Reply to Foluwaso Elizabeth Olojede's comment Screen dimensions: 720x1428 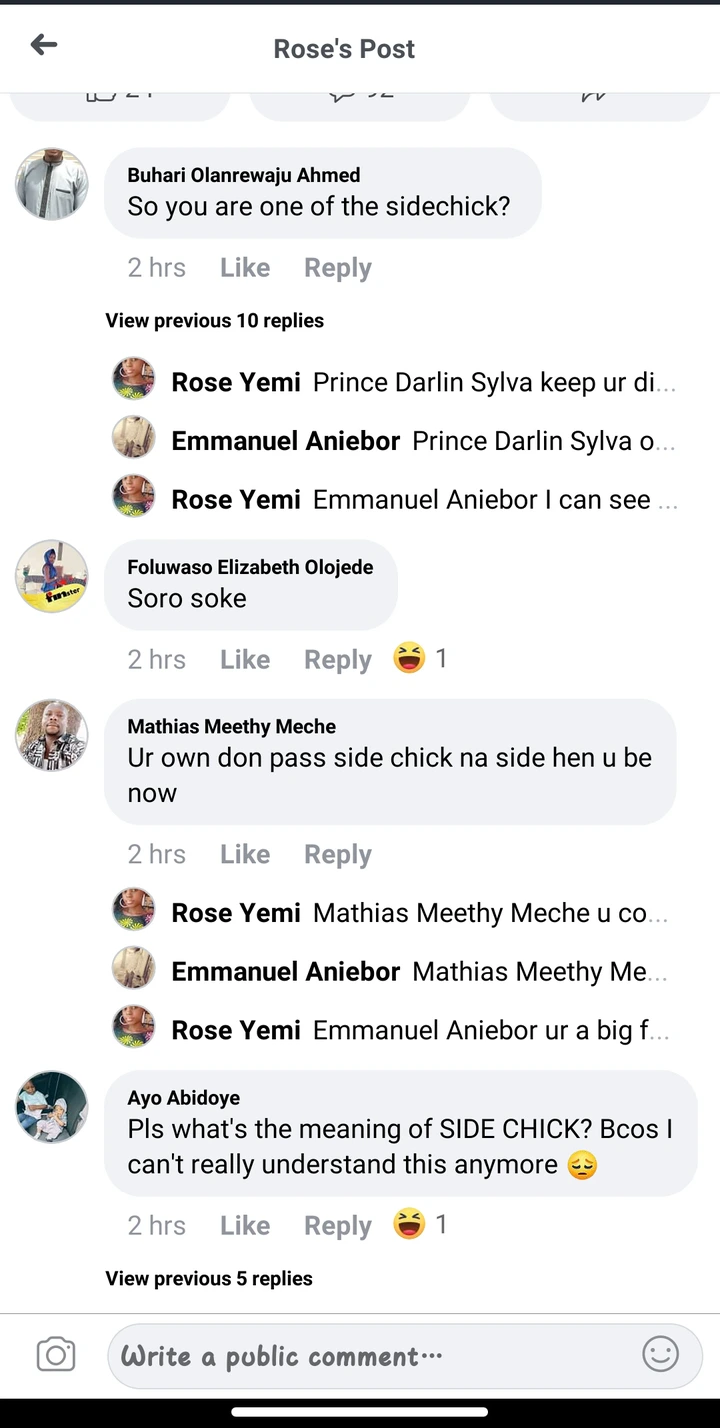(x=337, y=660)
